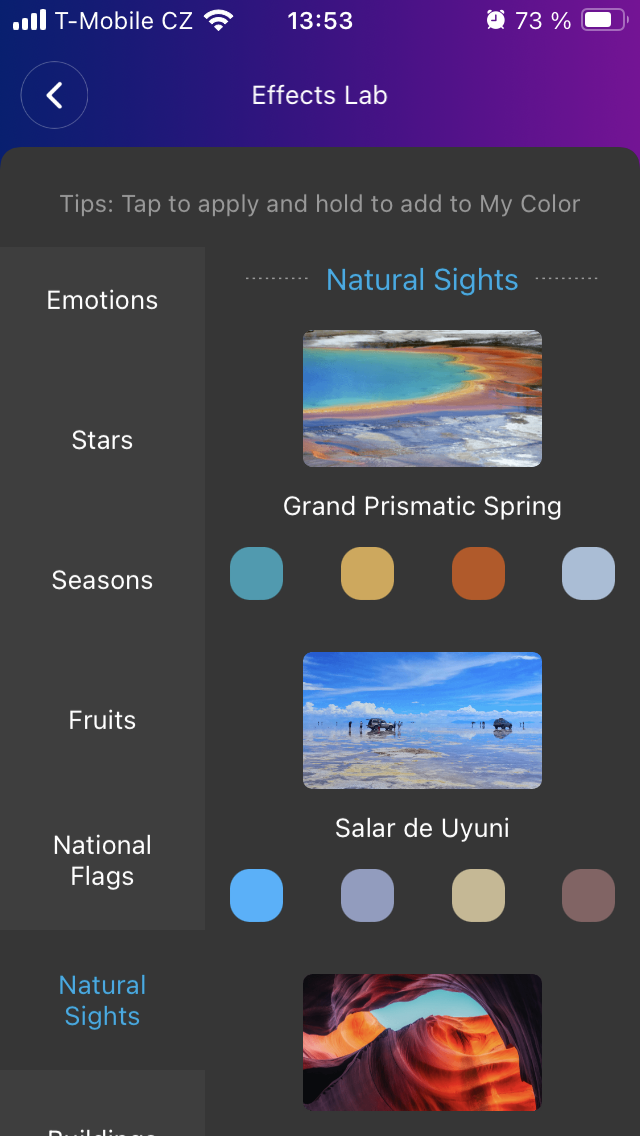Apply teal swatch under Grand Prismatic Spring
This screenshot has width=640, height=1136.
[x=256, y=573]
